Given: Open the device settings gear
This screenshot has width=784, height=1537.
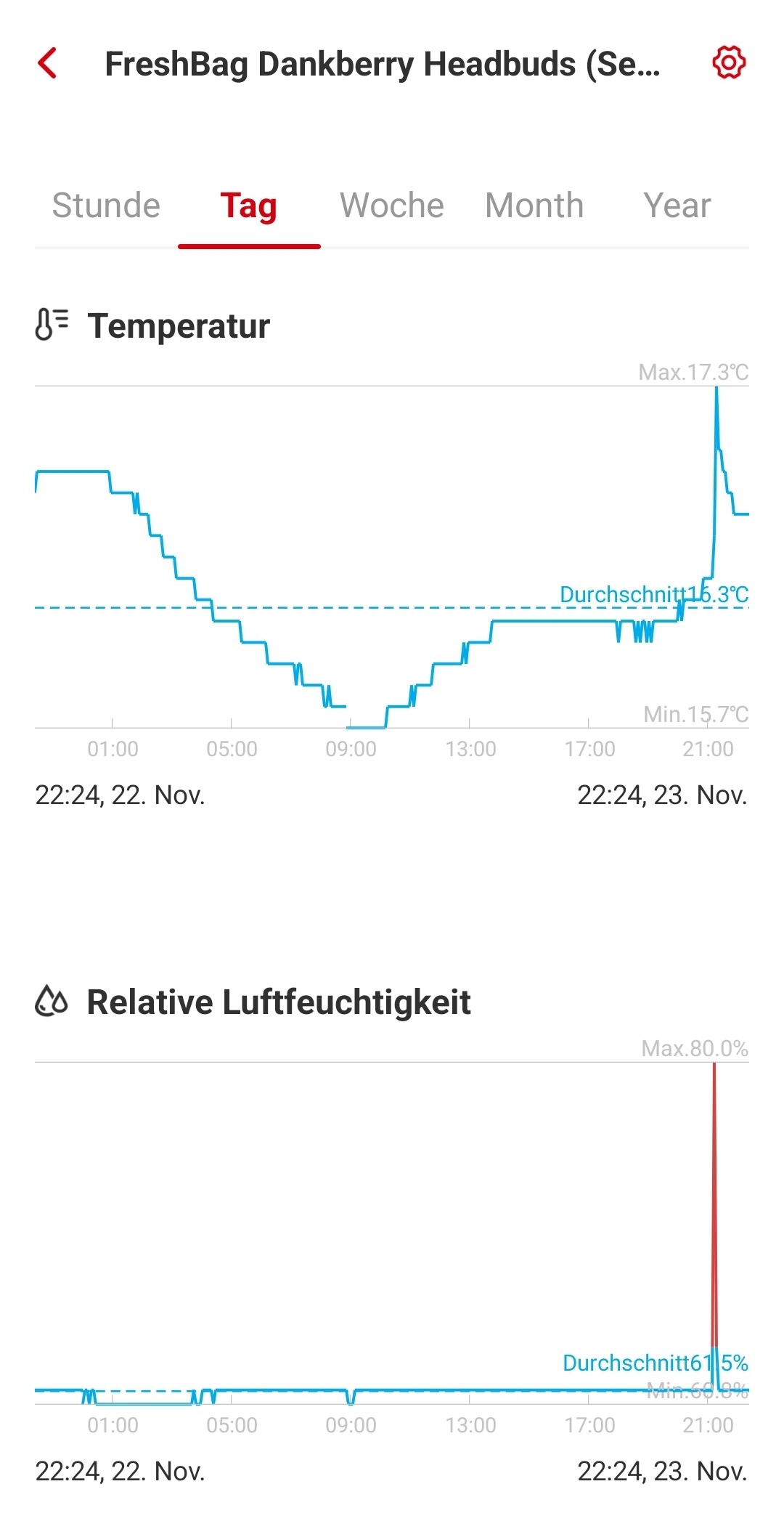Looking at the screenshot, I should tap(728, 62).
